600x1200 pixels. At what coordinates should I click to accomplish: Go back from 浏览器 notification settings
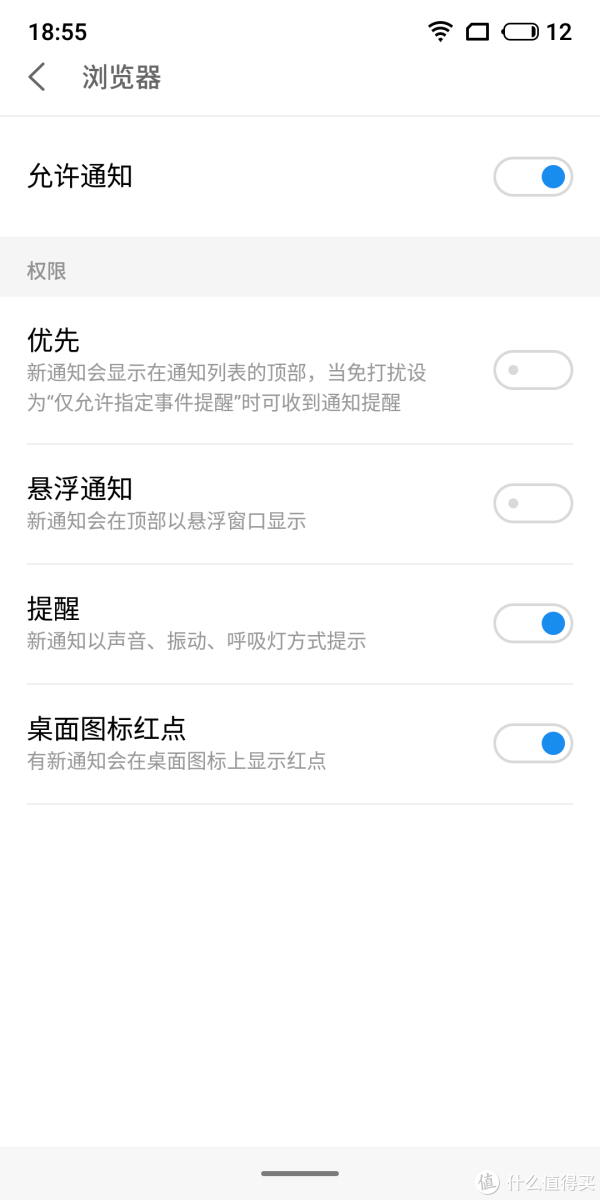pos(37,77)
